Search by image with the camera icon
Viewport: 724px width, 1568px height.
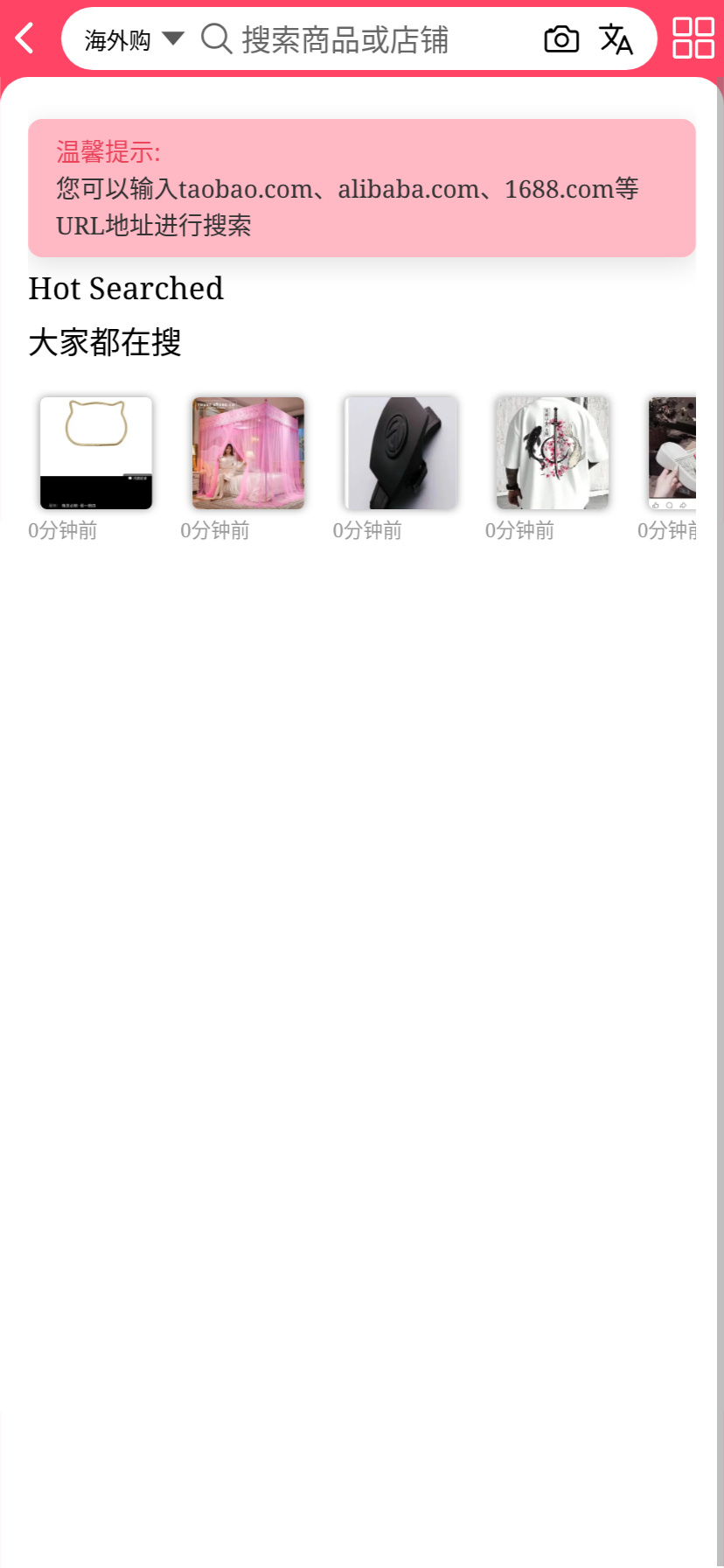click(x=561, y=39)
